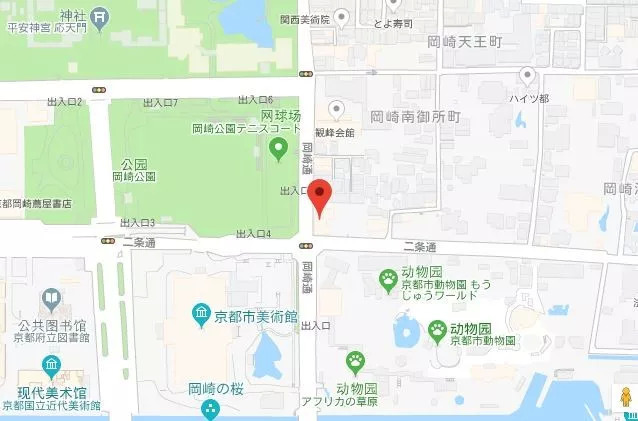Tap the 観峰会館 place pin
Image resolution: width=638 pixels, height=421 pixels.
[338, 111]
